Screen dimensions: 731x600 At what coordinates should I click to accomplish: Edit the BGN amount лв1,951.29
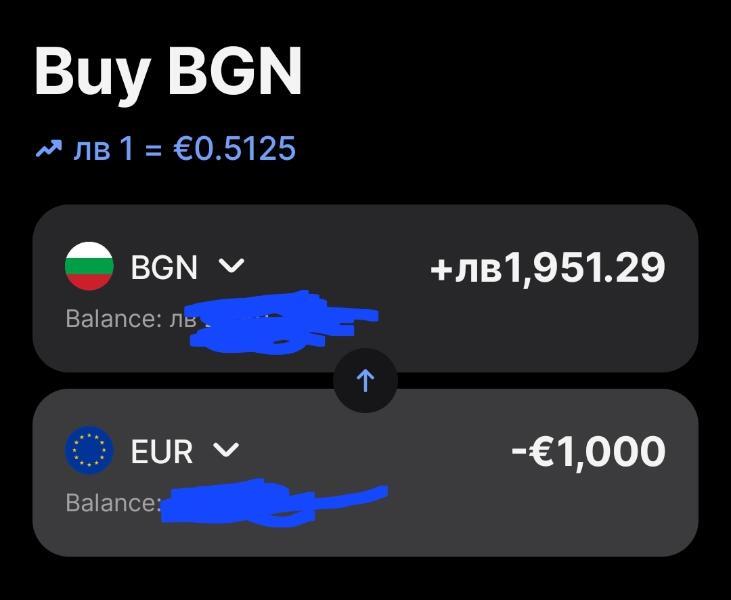coord(548,268)
